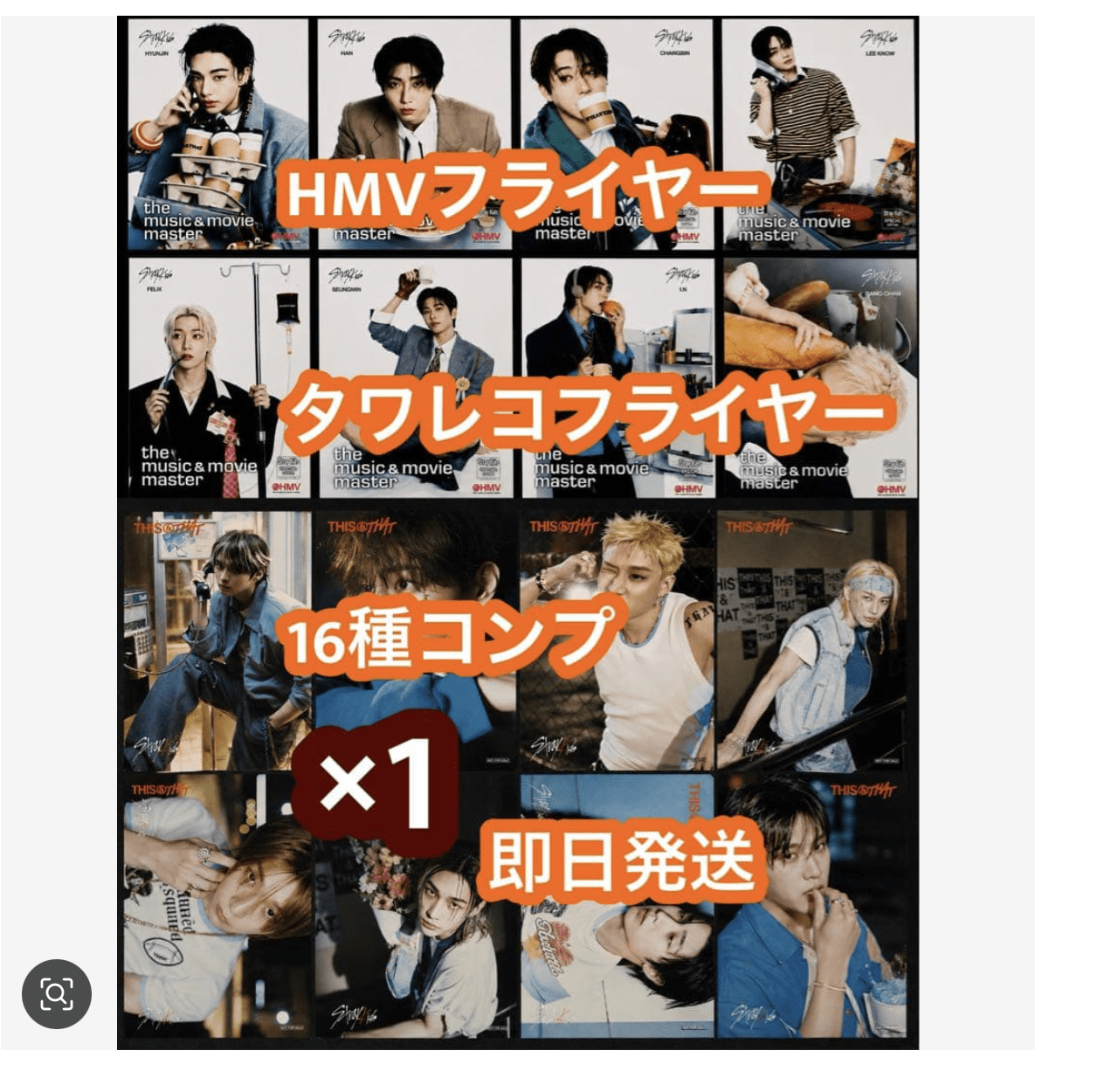This screenshot has width=1104, height=1092.
Task: Tap the visual image search lens icon
Action: click(57, 994)
